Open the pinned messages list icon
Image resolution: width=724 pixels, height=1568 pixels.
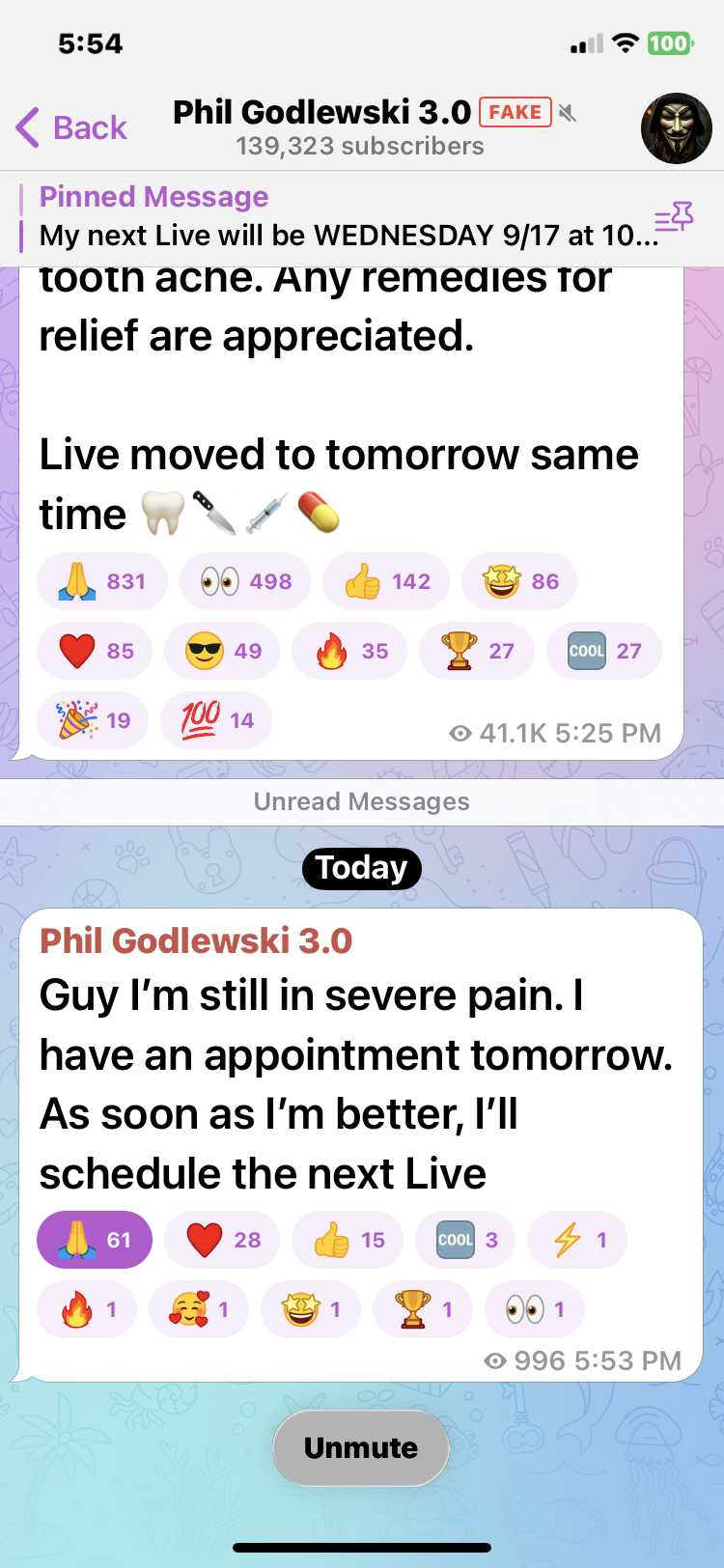pyautogui.click(x=674, y=219)
